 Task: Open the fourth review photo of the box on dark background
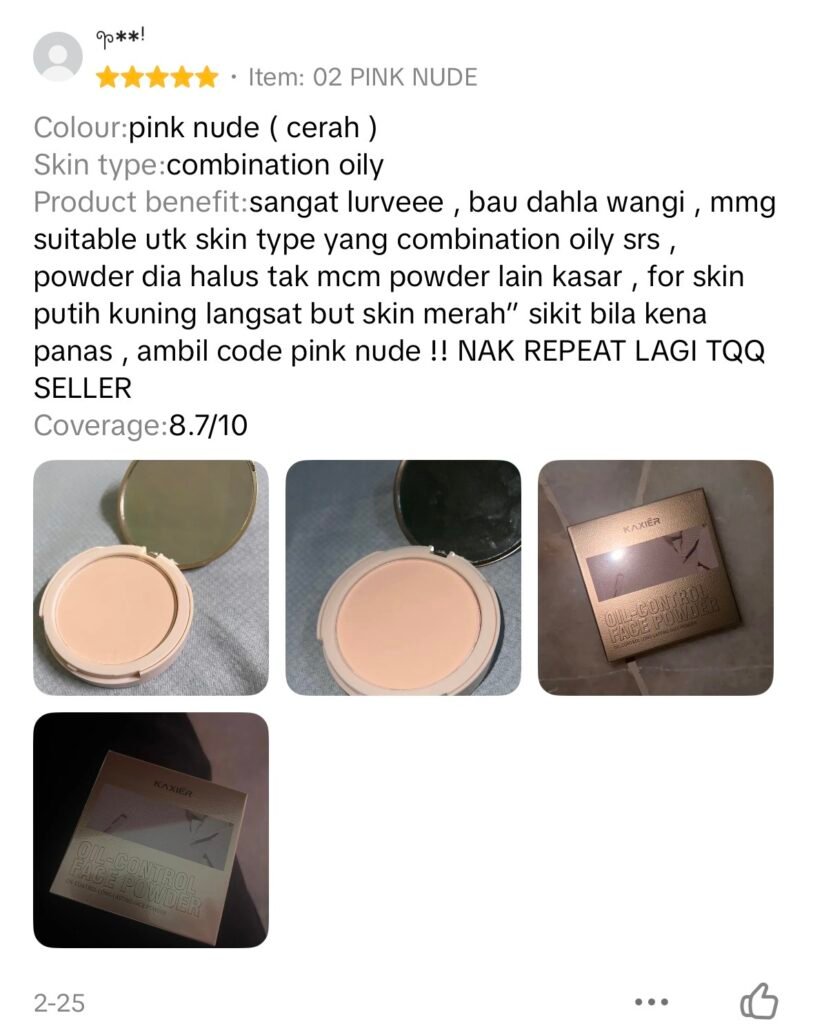coord(151,829)
